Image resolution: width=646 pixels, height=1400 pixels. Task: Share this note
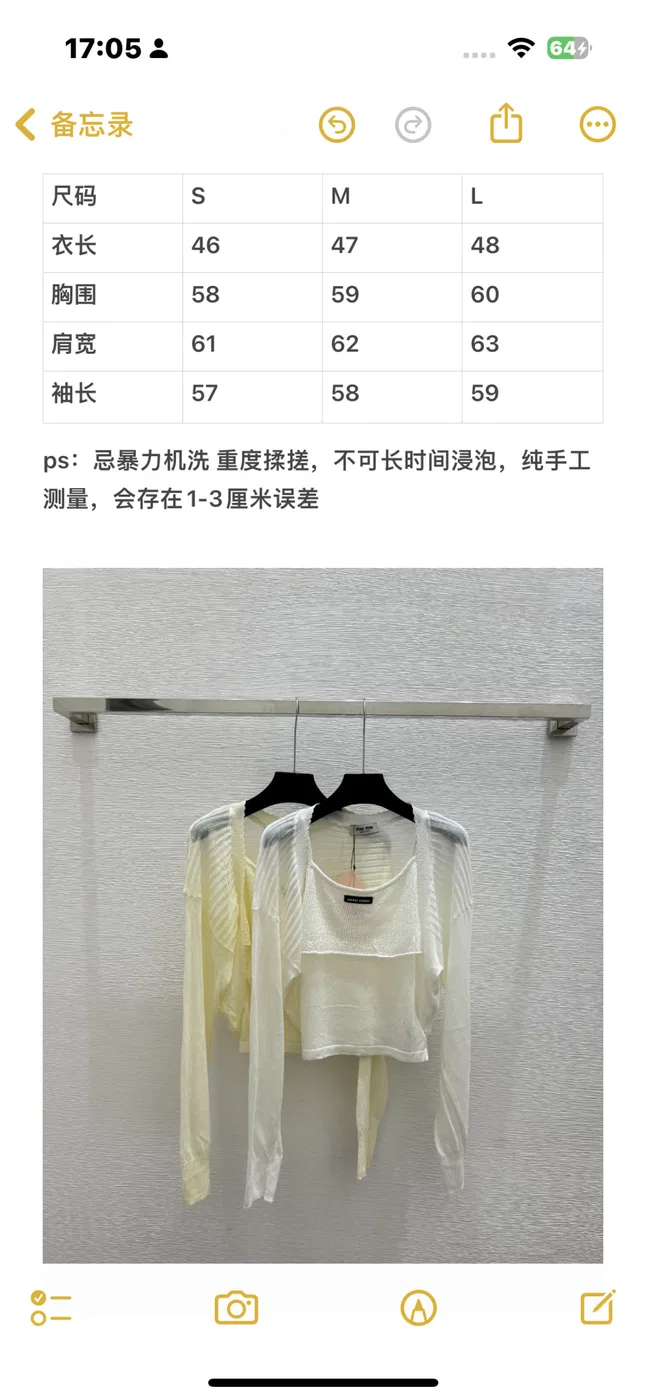(506, 124)
